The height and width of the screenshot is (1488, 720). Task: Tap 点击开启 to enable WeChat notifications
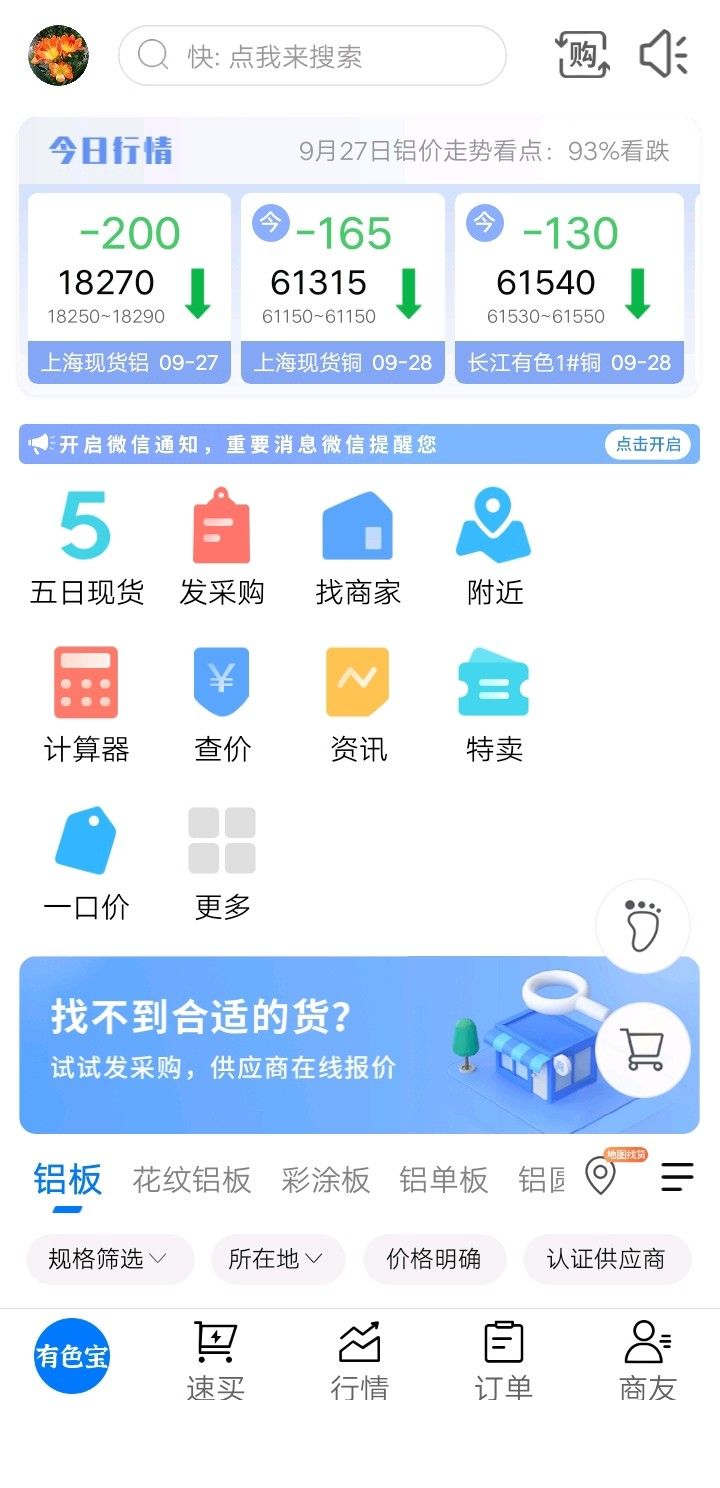[x=648, y=444]
